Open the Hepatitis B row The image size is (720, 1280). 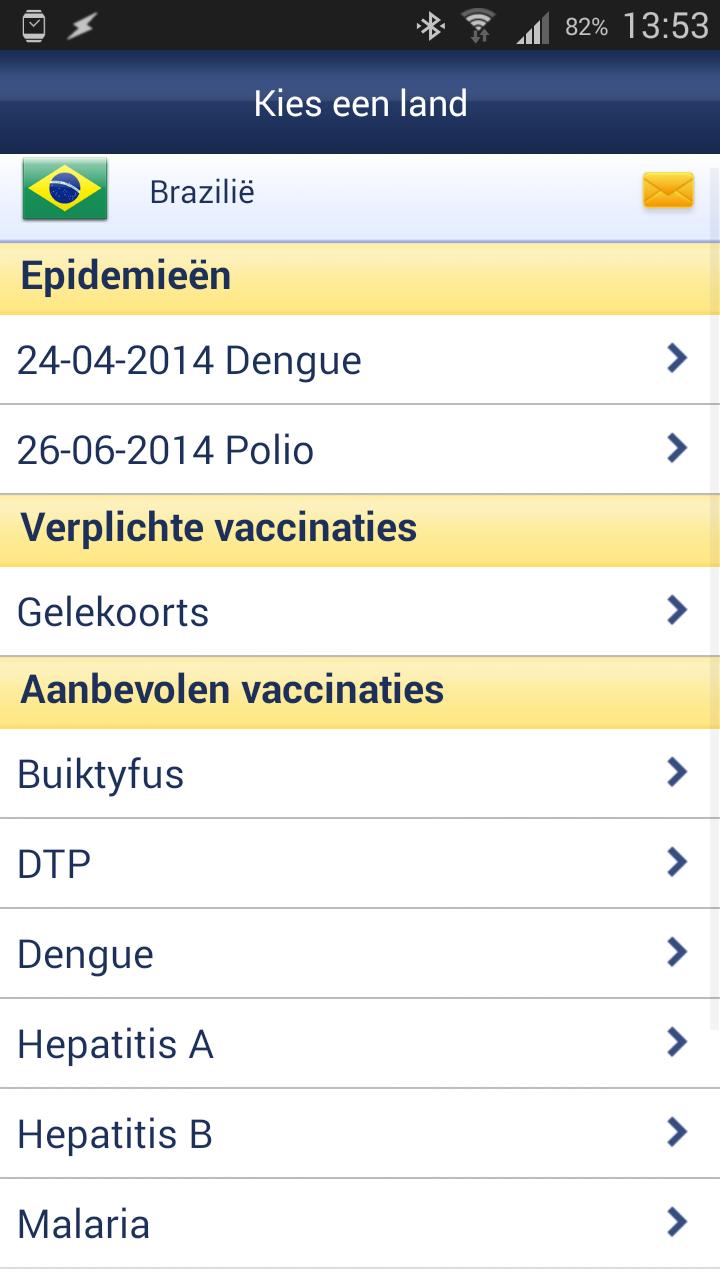360,1133
